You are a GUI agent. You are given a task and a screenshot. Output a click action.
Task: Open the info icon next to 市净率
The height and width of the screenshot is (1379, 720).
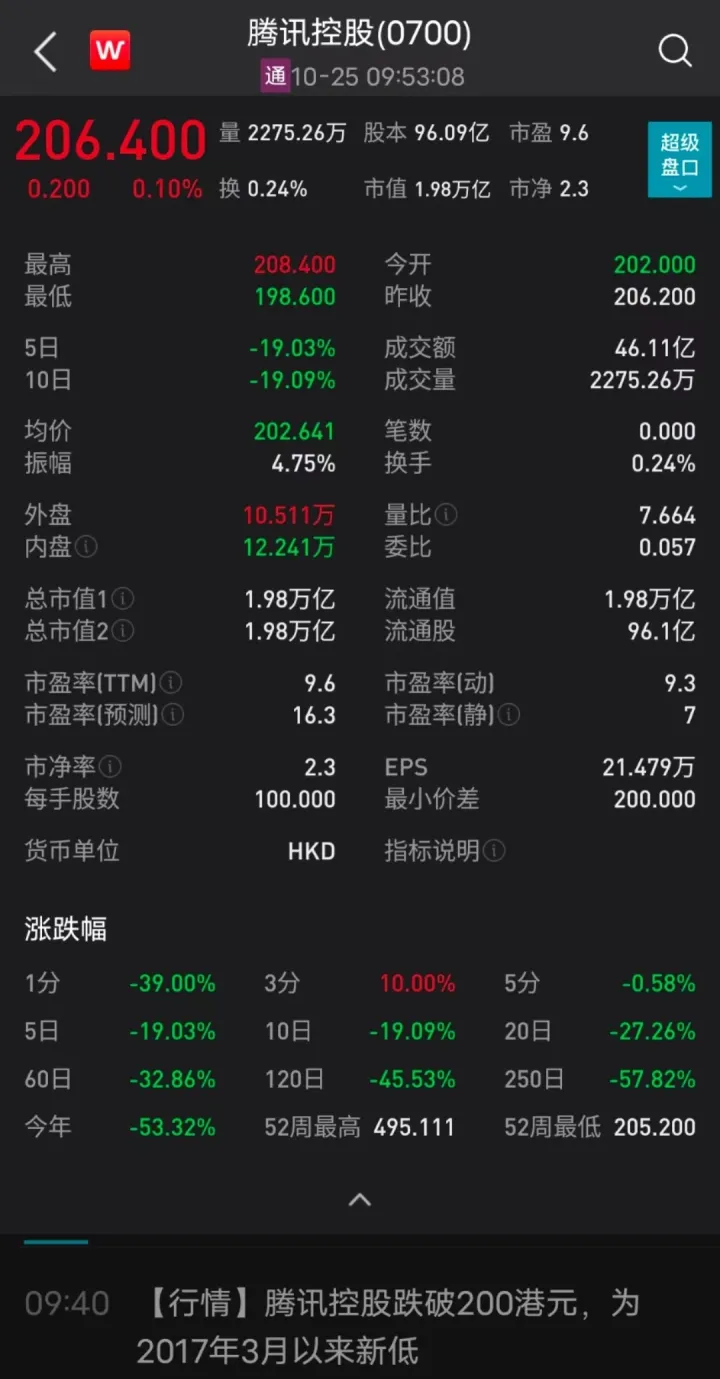110,767
